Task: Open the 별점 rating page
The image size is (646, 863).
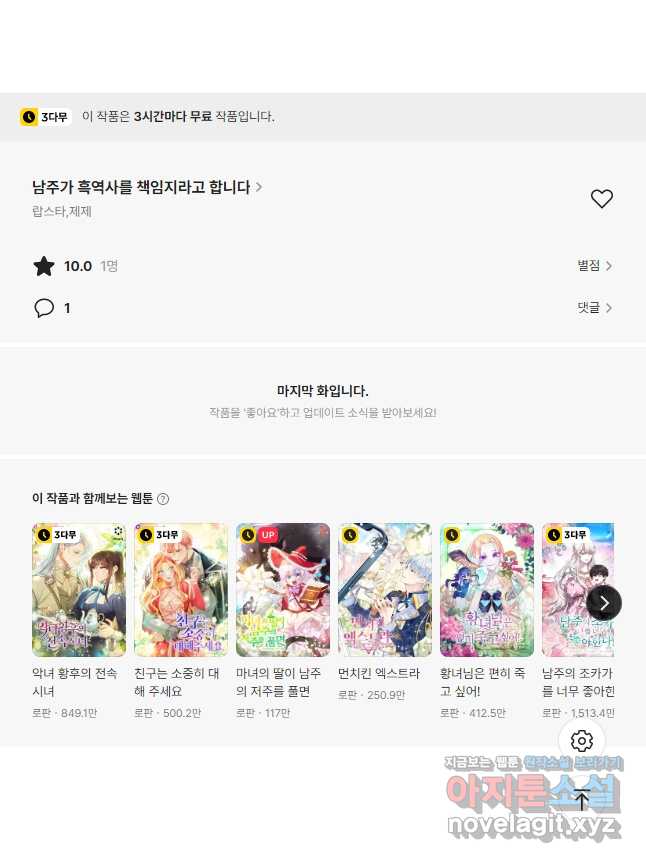Action: [x=594, y=266]
